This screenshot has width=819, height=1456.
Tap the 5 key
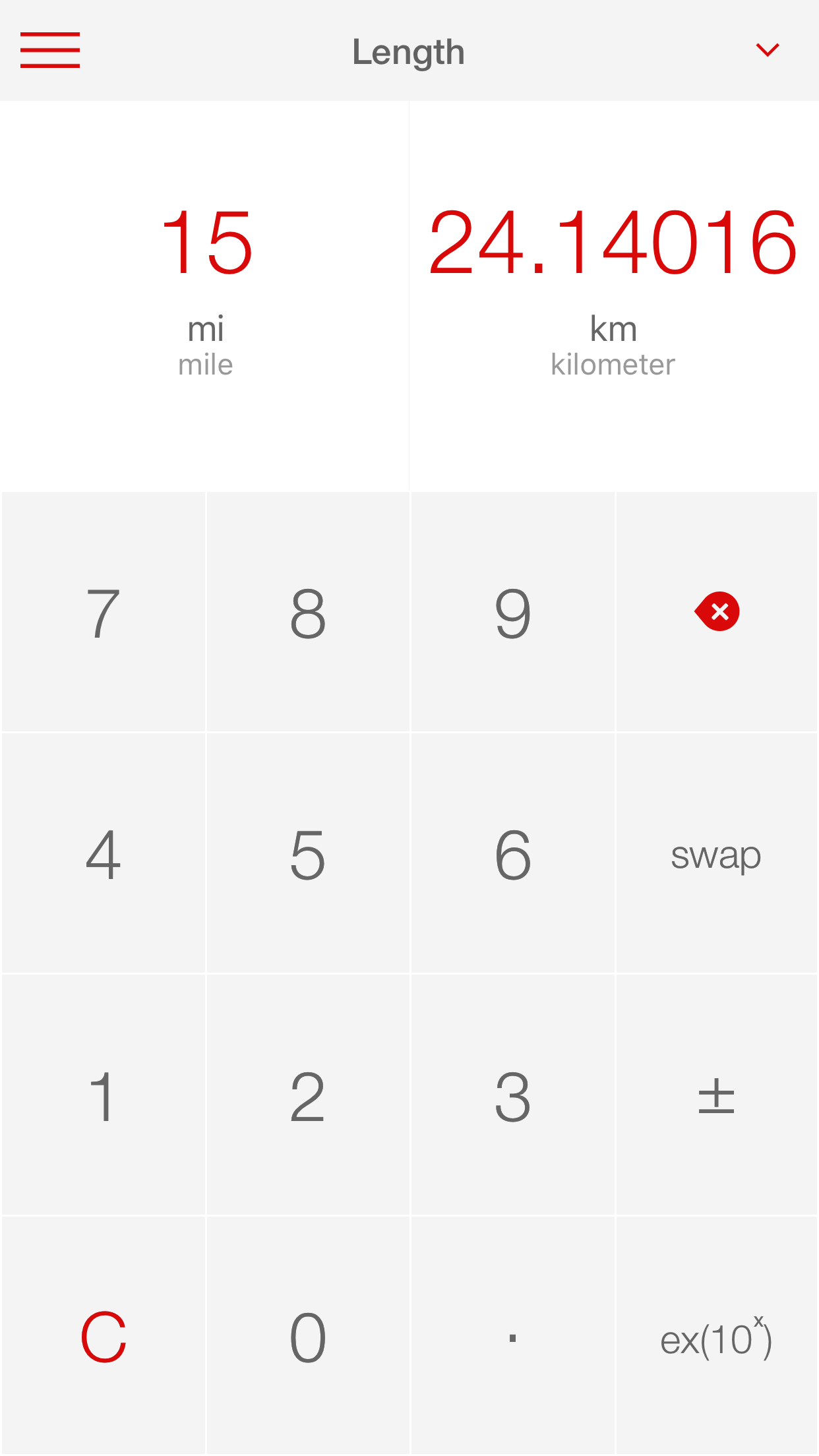tap(308, 854)
